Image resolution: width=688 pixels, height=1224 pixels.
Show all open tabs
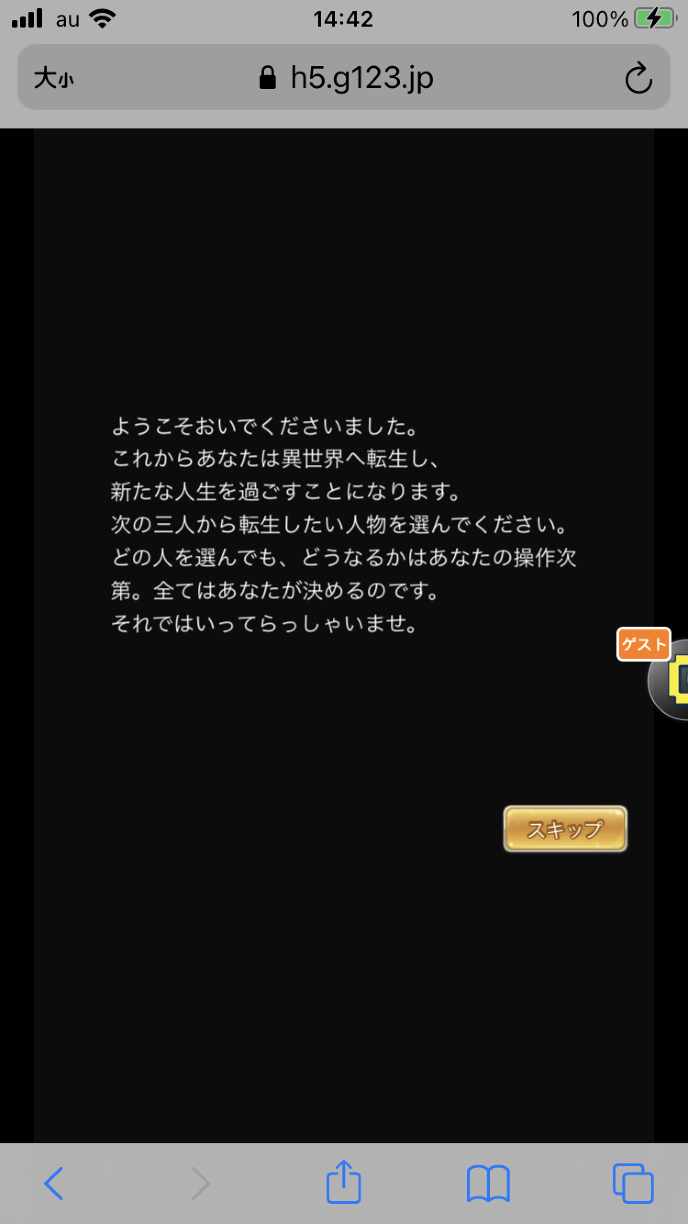pos(632,1184)
